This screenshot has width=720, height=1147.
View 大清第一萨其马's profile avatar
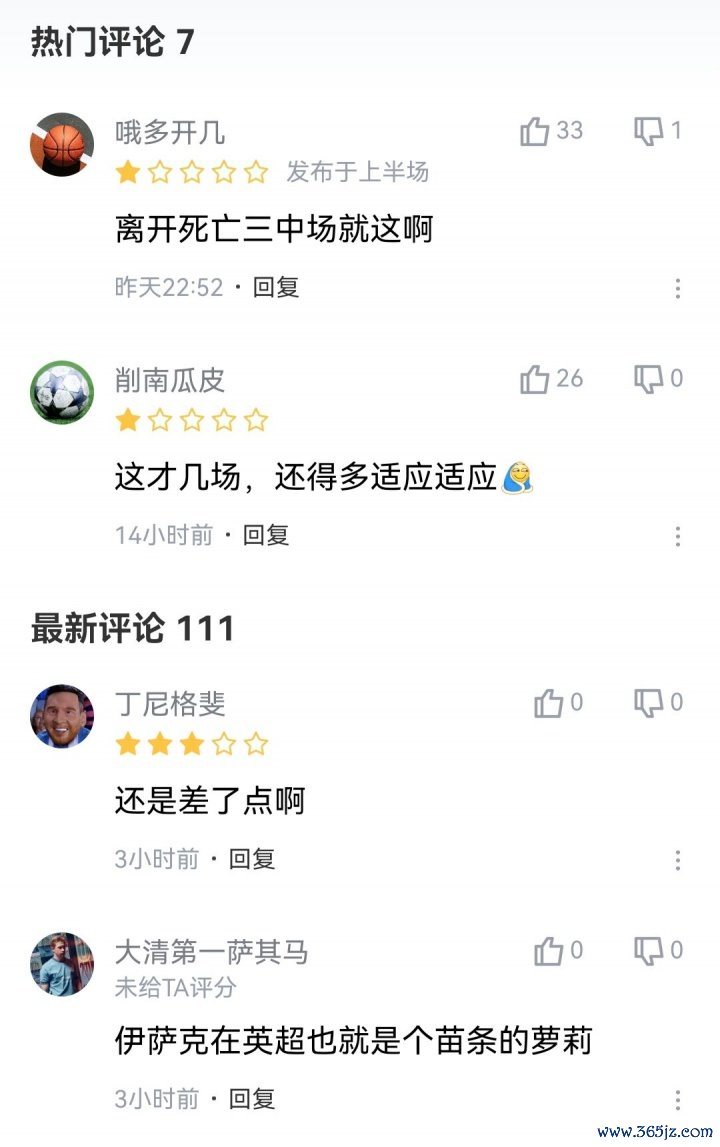[62, 964]
